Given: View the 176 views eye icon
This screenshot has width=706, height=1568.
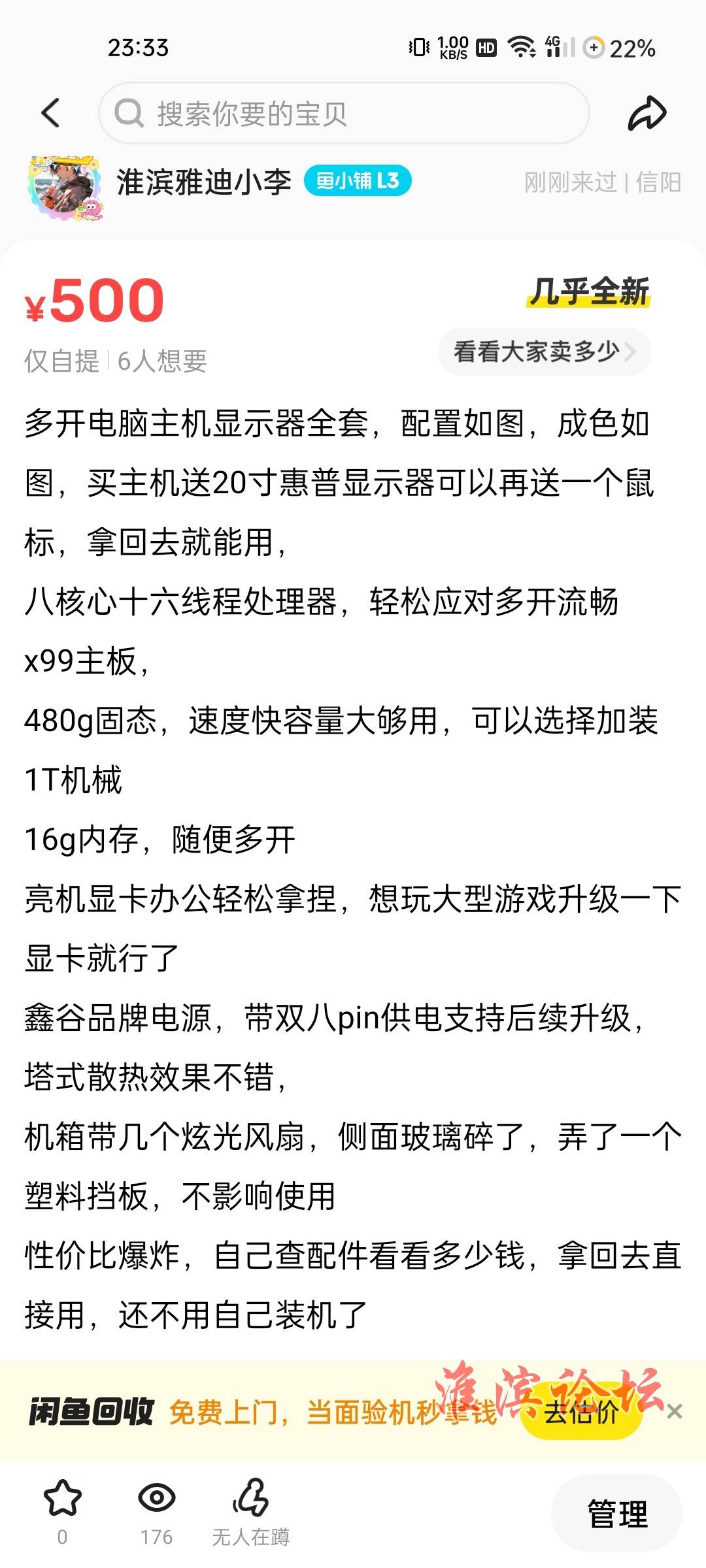Looking at the screenshot, I should pyautogui.click(x=156, y=1498).
